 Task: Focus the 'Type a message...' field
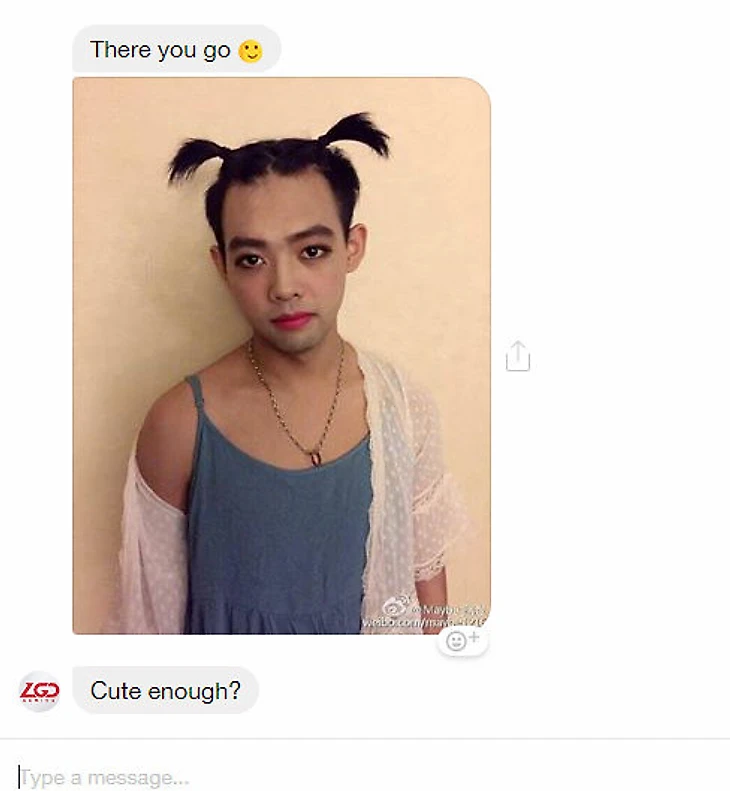click(300, 777)
